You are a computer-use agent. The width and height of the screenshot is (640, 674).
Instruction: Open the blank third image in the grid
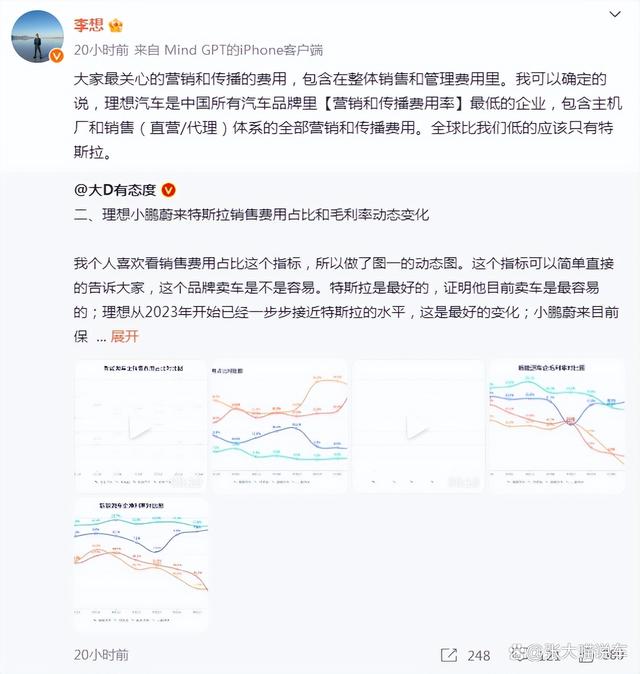[417, 424]
